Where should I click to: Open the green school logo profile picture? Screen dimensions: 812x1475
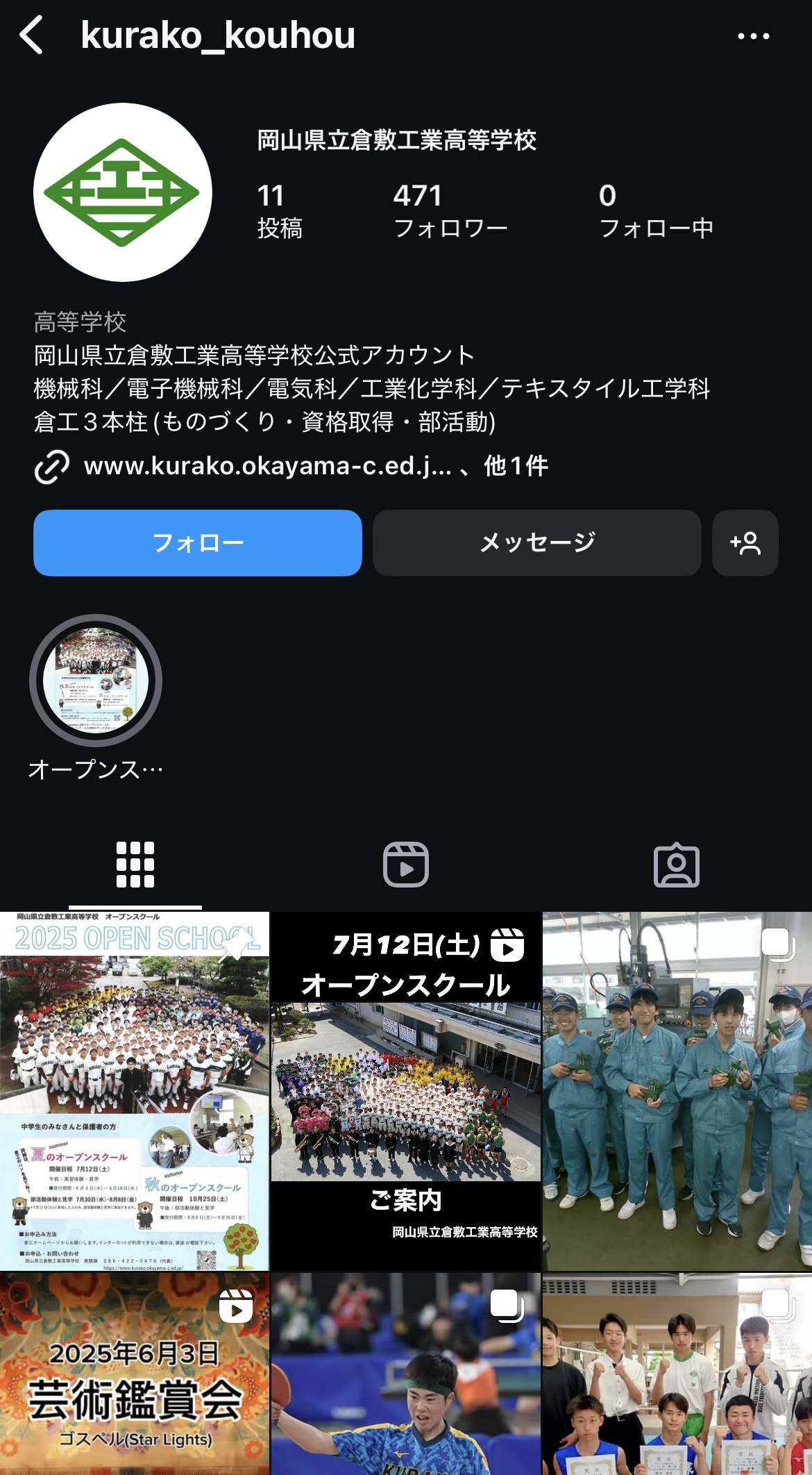123,192
